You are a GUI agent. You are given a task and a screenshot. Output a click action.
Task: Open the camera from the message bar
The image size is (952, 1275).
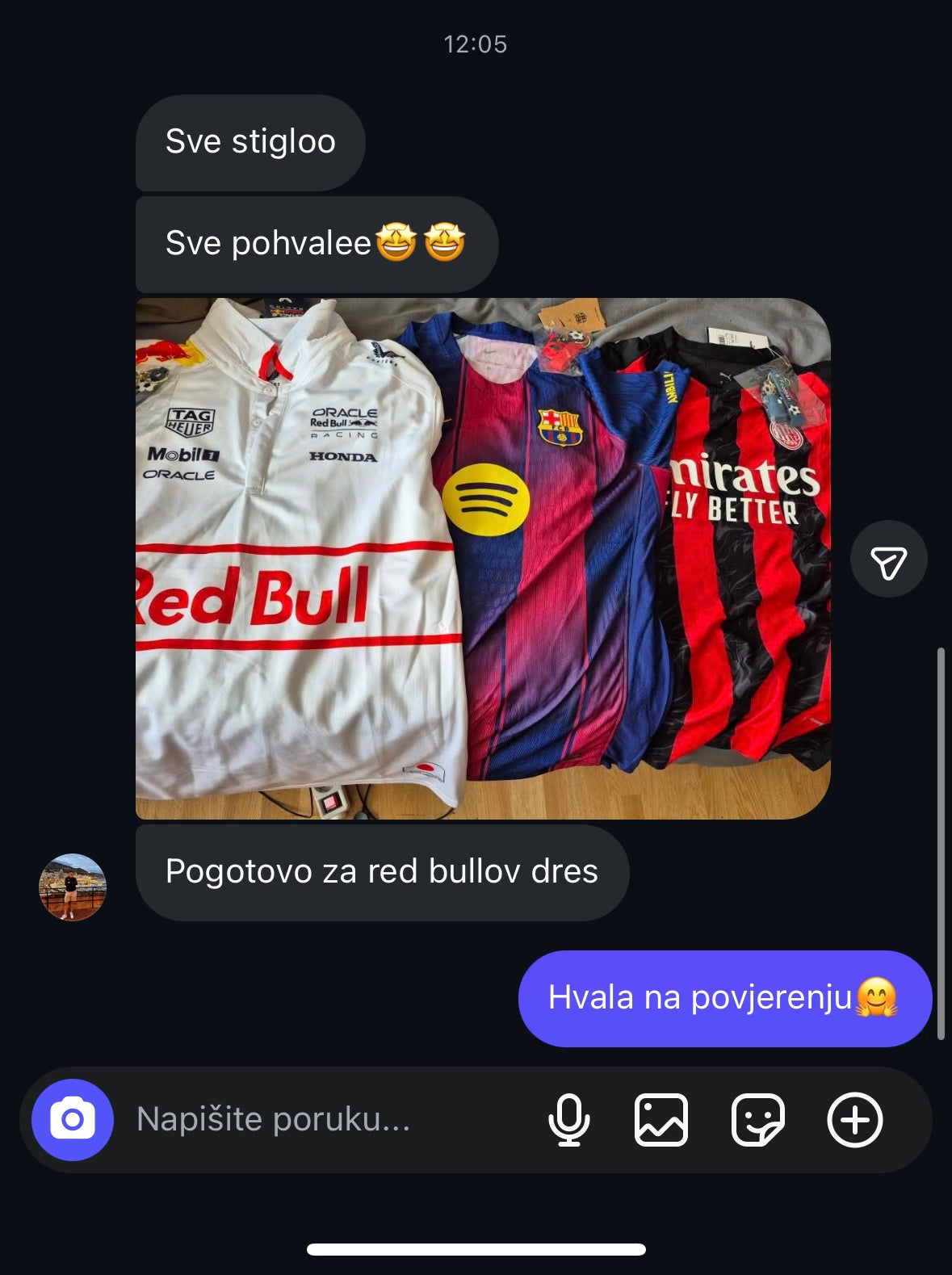pos(73,1120)
